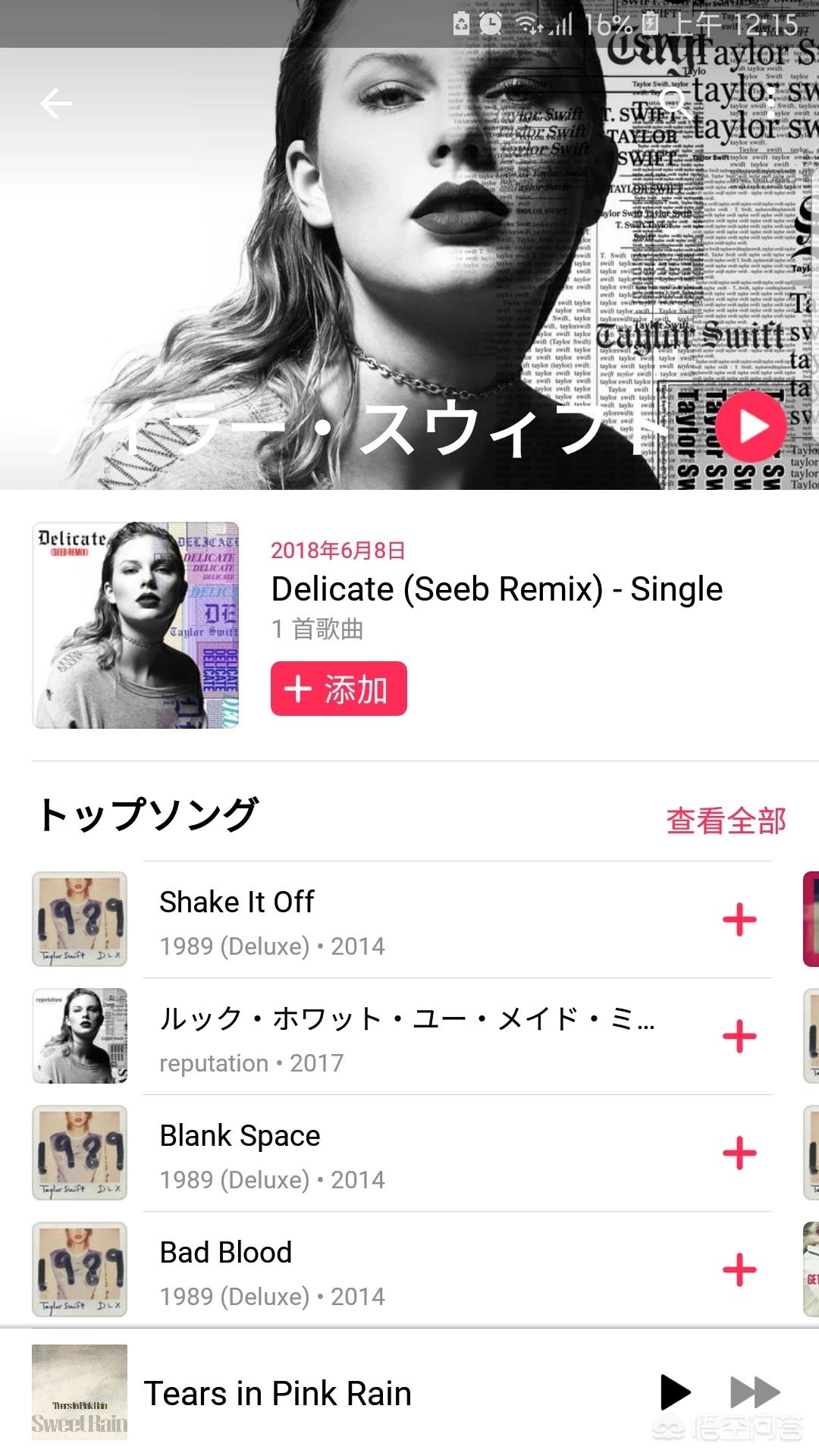Play the artist's music with red play button
The width and height of the screenshot is (819, 1456).
[750, 427]
